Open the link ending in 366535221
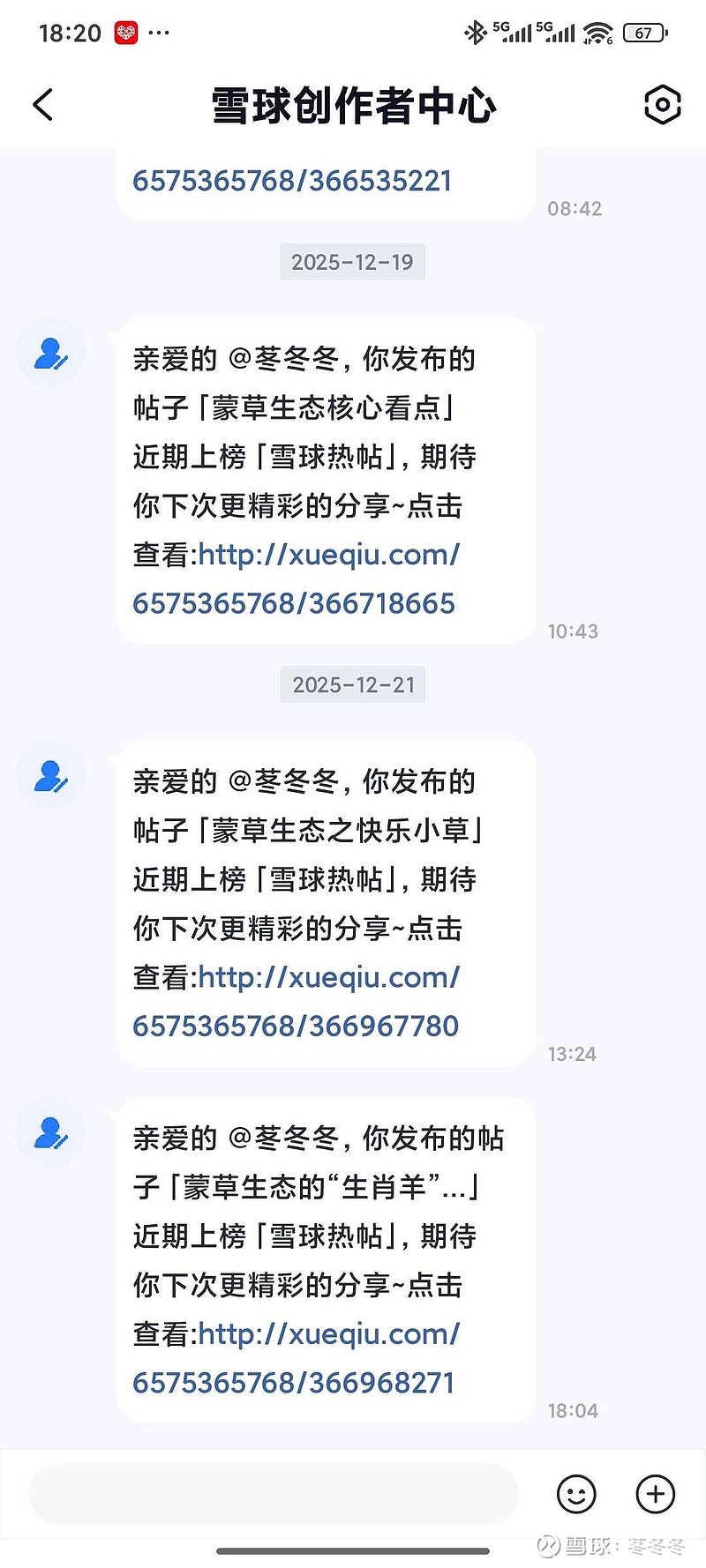Image resolution: width=706 pixels, height=1568 pixels. [x=291, y=181]
